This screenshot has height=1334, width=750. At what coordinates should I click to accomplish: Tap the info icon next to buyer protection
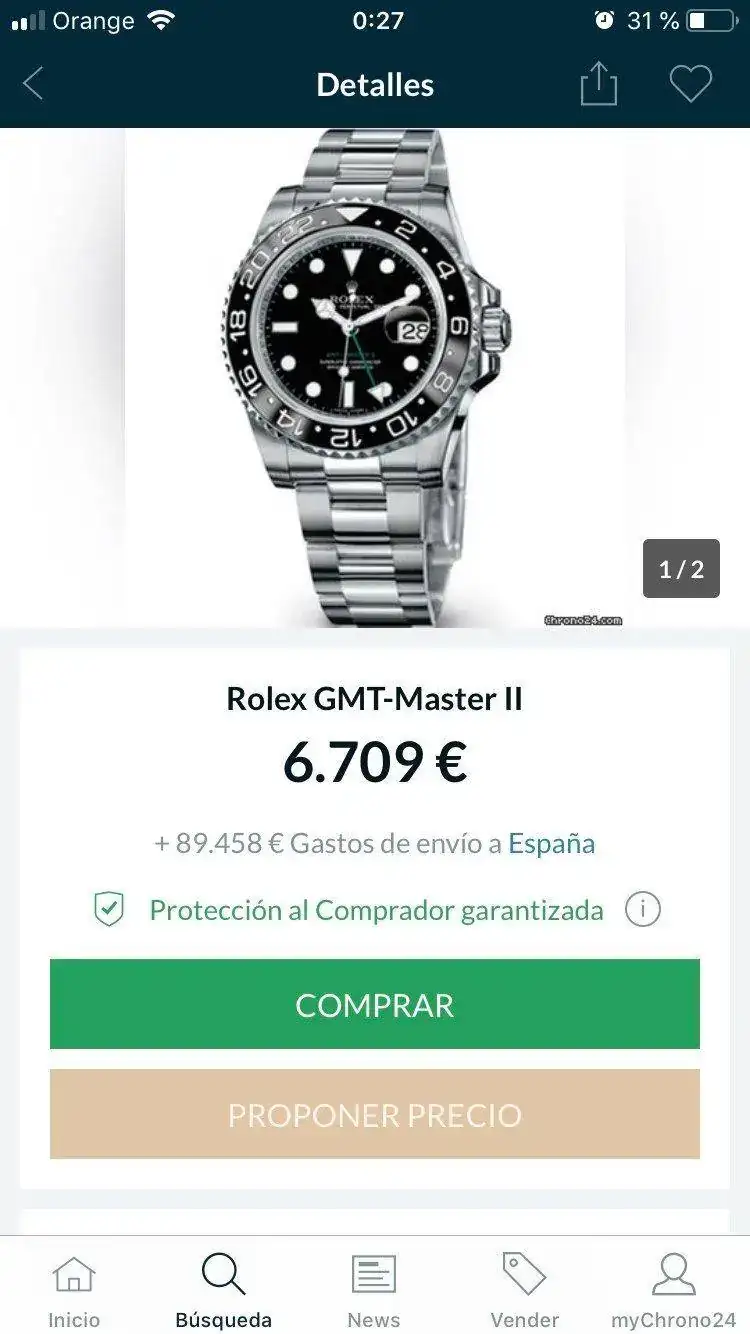pos(645,910)
